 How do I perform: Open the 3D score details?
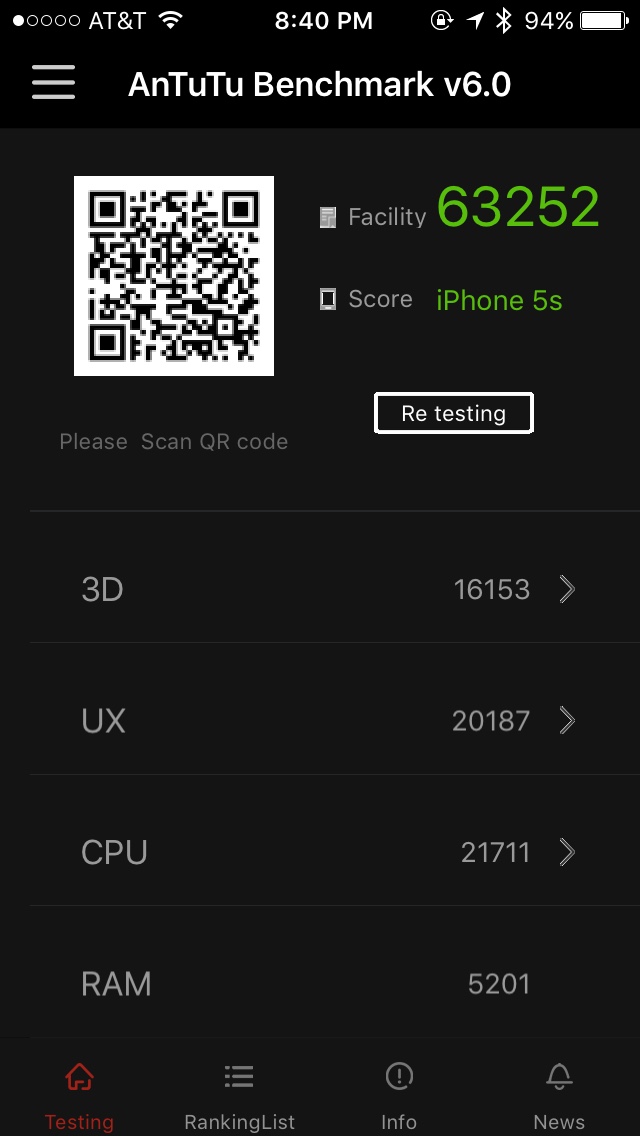tap(335, 589)
